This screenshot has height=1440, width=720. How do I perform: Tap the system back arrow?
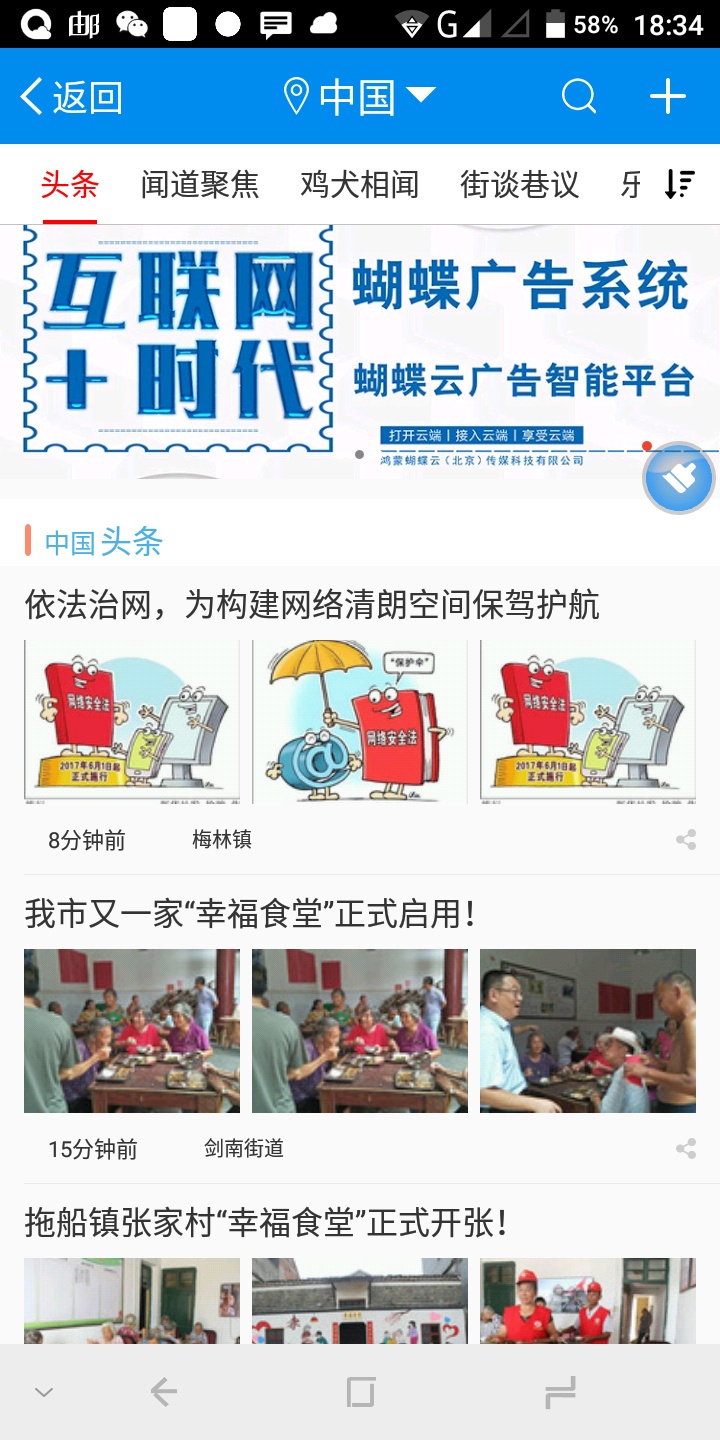tap(163, 1392)
